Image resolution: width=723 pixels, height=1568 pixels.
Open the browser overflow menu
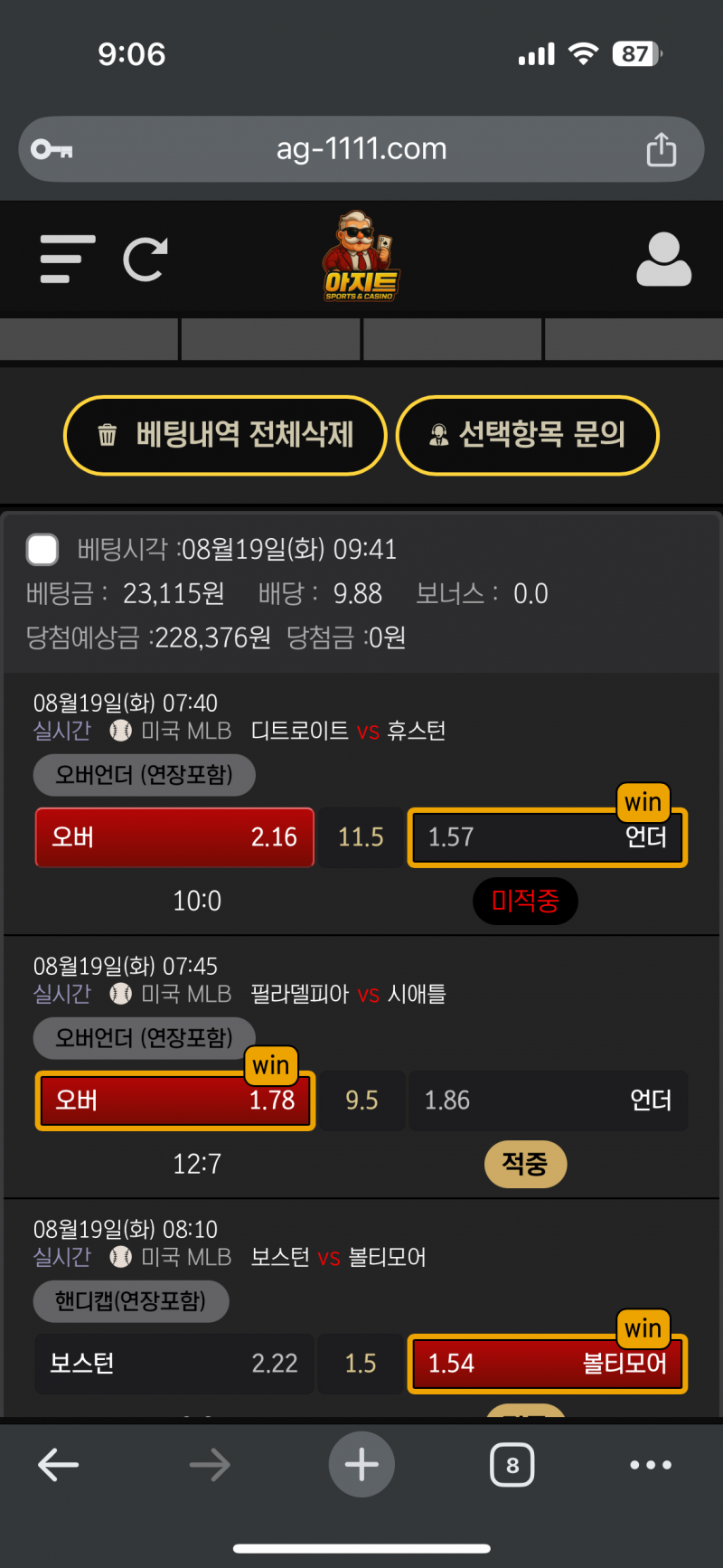tap(651, 1464)
